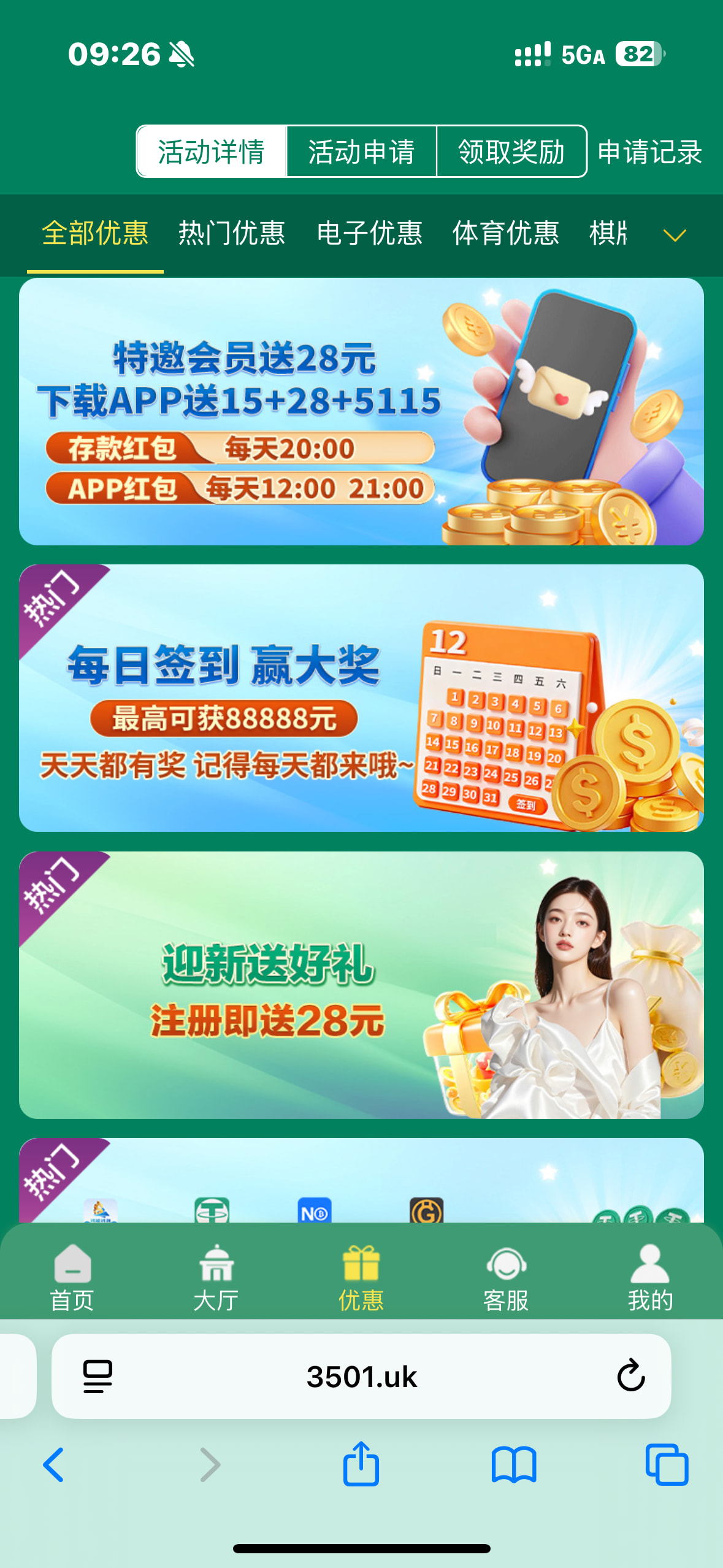Select 活动详情 segment
The height and width of the screenshot is (1568, 723).
point(212,152)
